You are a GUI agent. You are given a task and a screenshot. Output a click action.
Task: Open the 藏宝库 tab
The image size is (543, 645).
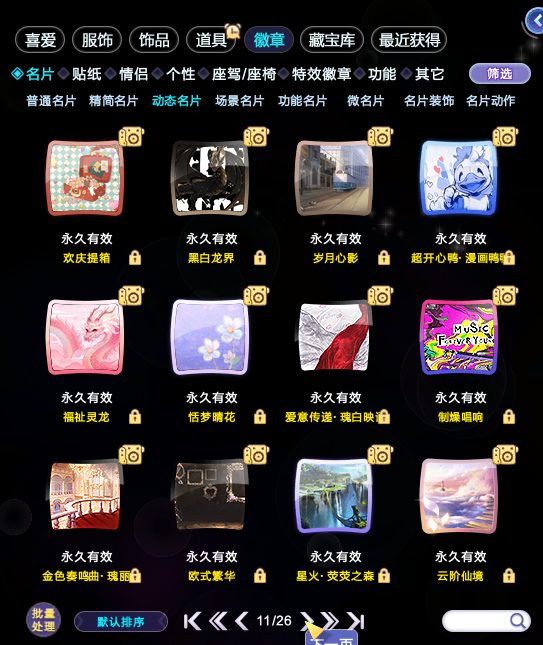coord(332,40)
